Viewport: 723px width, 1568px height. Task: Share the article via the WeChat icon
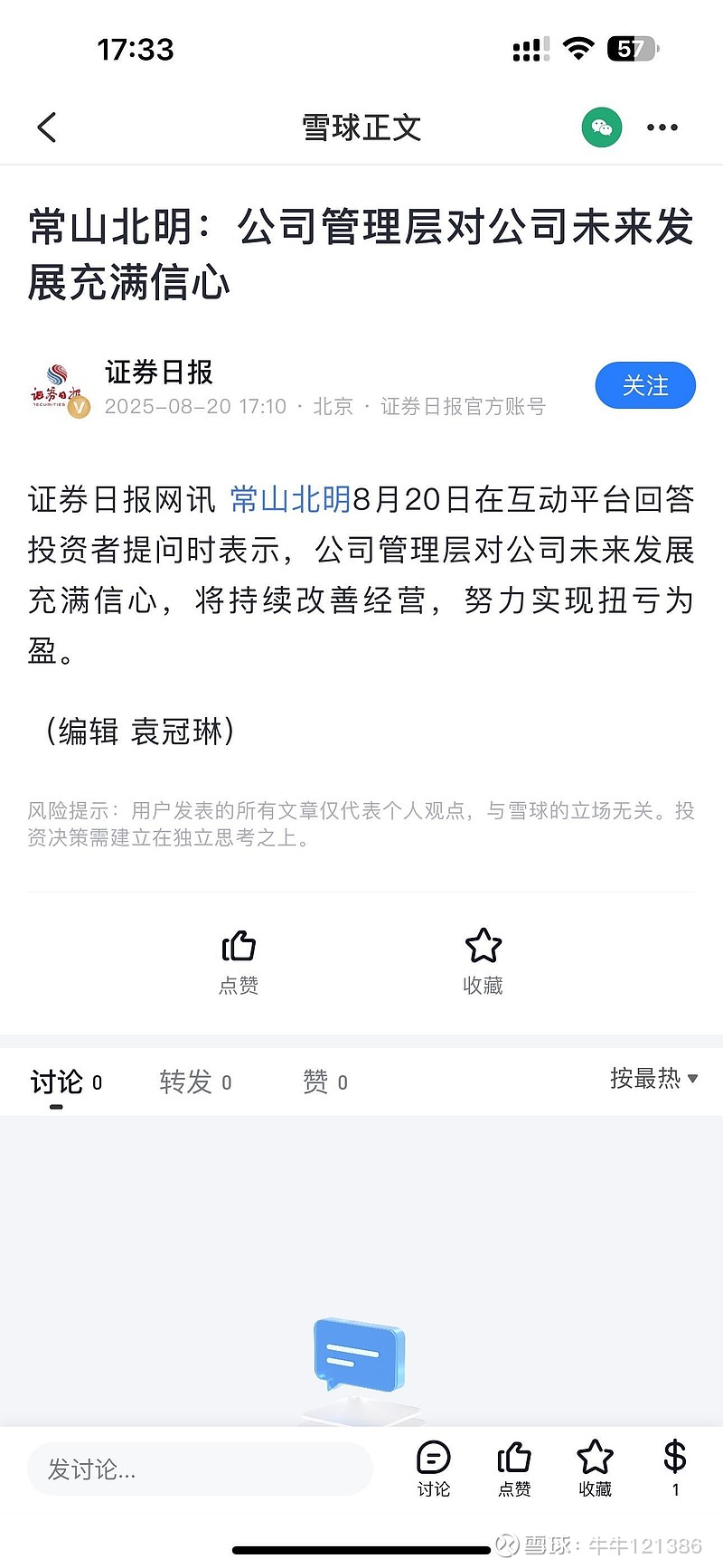601,128
